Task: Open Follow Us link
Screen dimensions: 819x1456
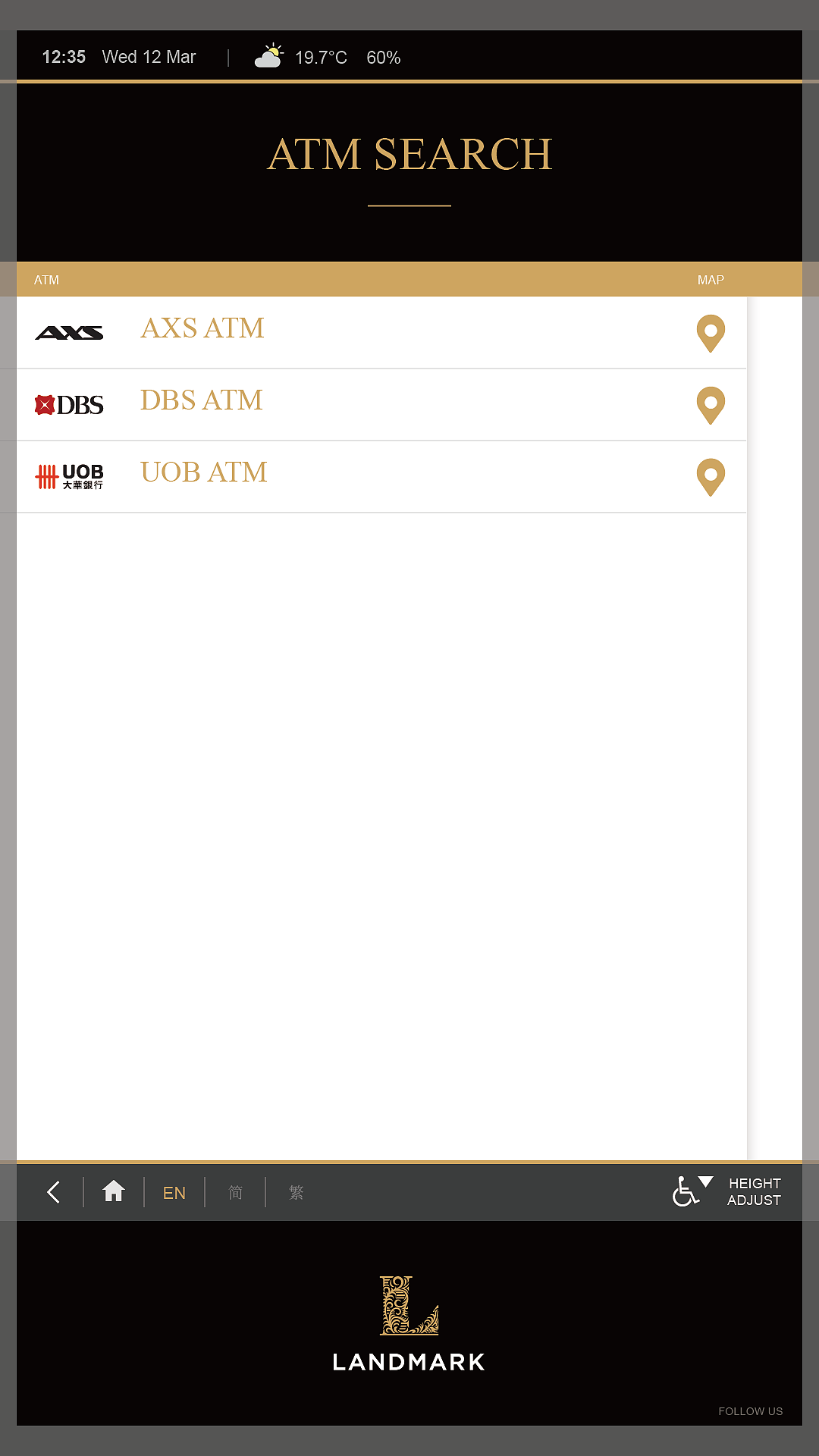Action: [x=750, y=1411]
